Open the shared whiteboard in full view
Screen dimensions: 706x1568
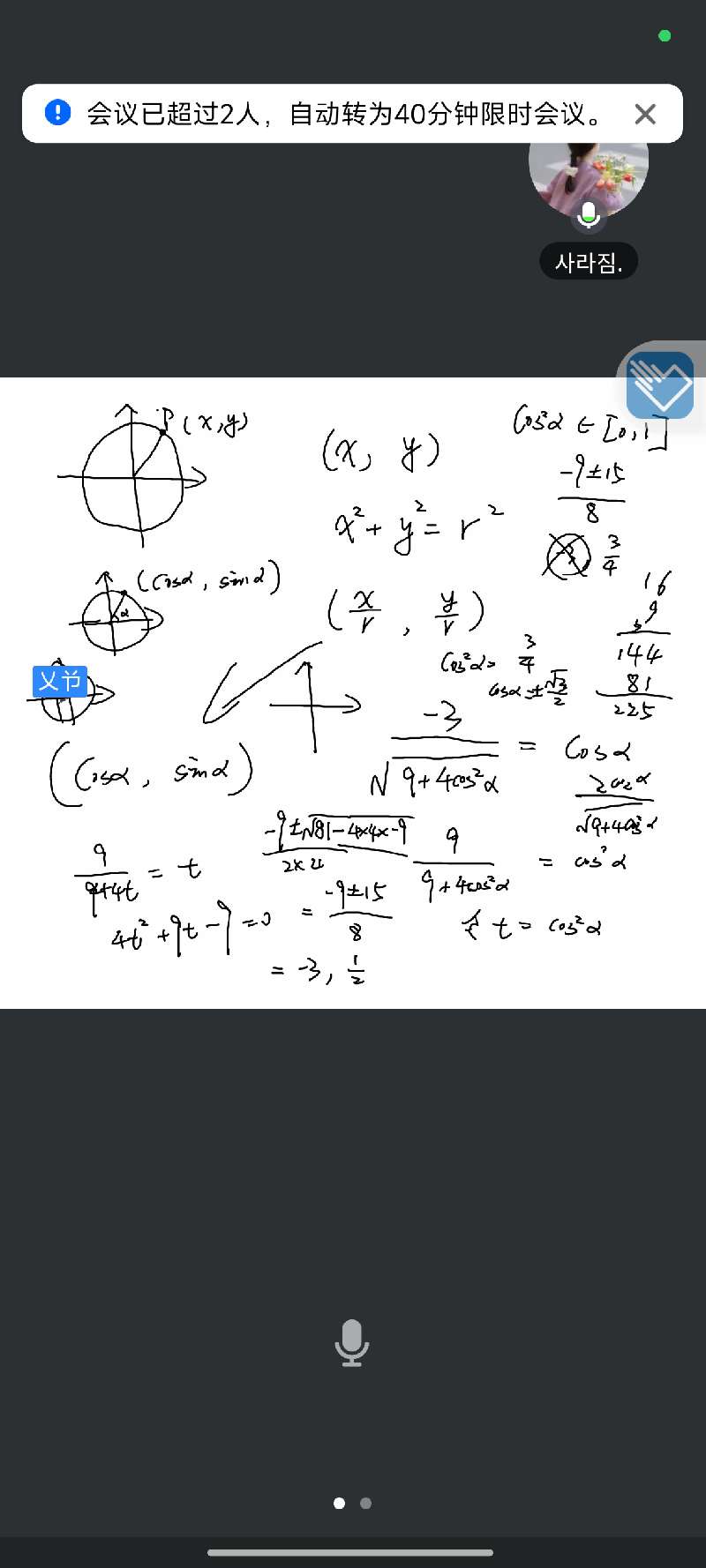(x=353, y=692)
